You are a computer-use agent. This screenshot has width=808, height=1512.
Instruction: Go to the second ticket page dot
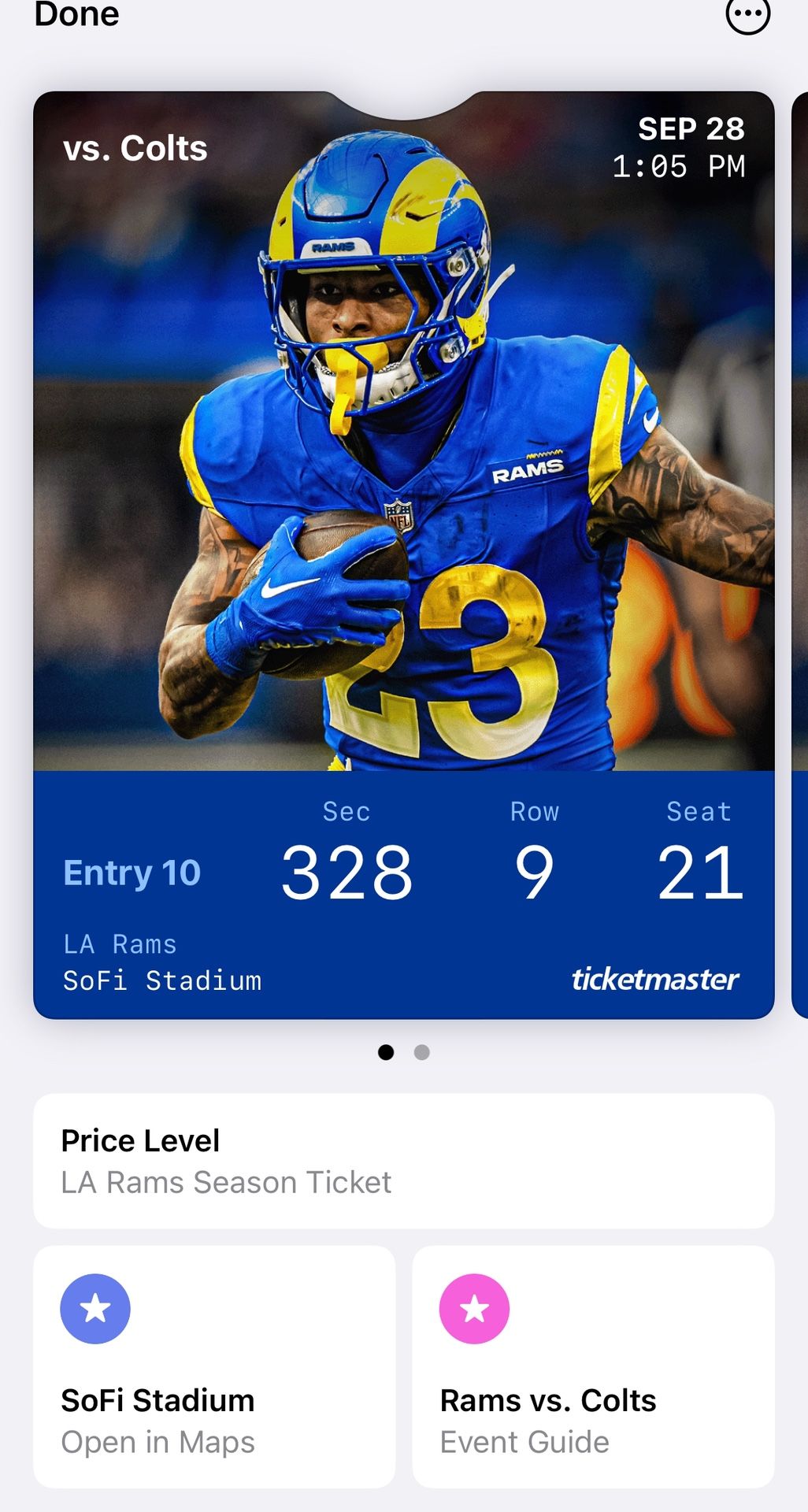pos(422,1052)
